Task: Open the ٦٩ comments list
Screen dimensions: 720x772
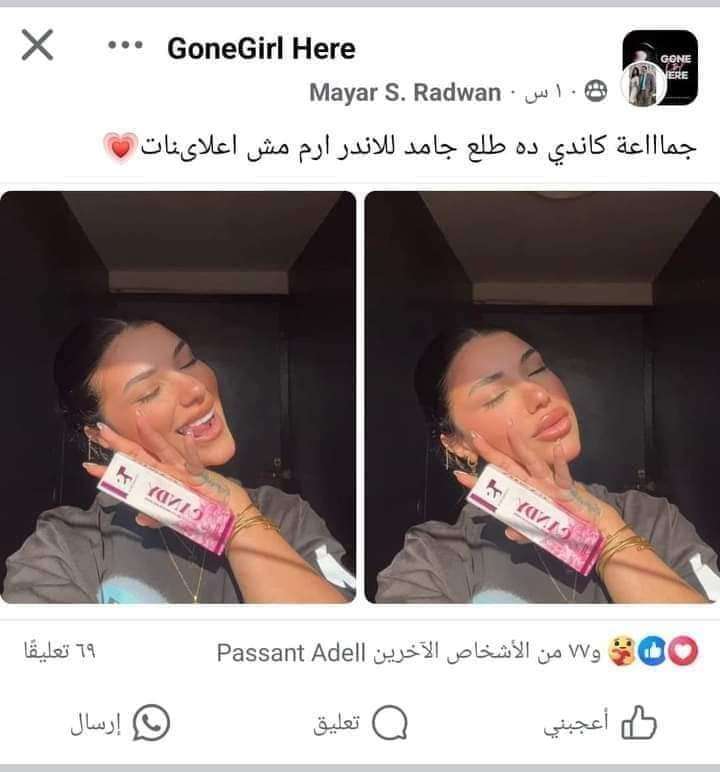Action: [59, 653]
